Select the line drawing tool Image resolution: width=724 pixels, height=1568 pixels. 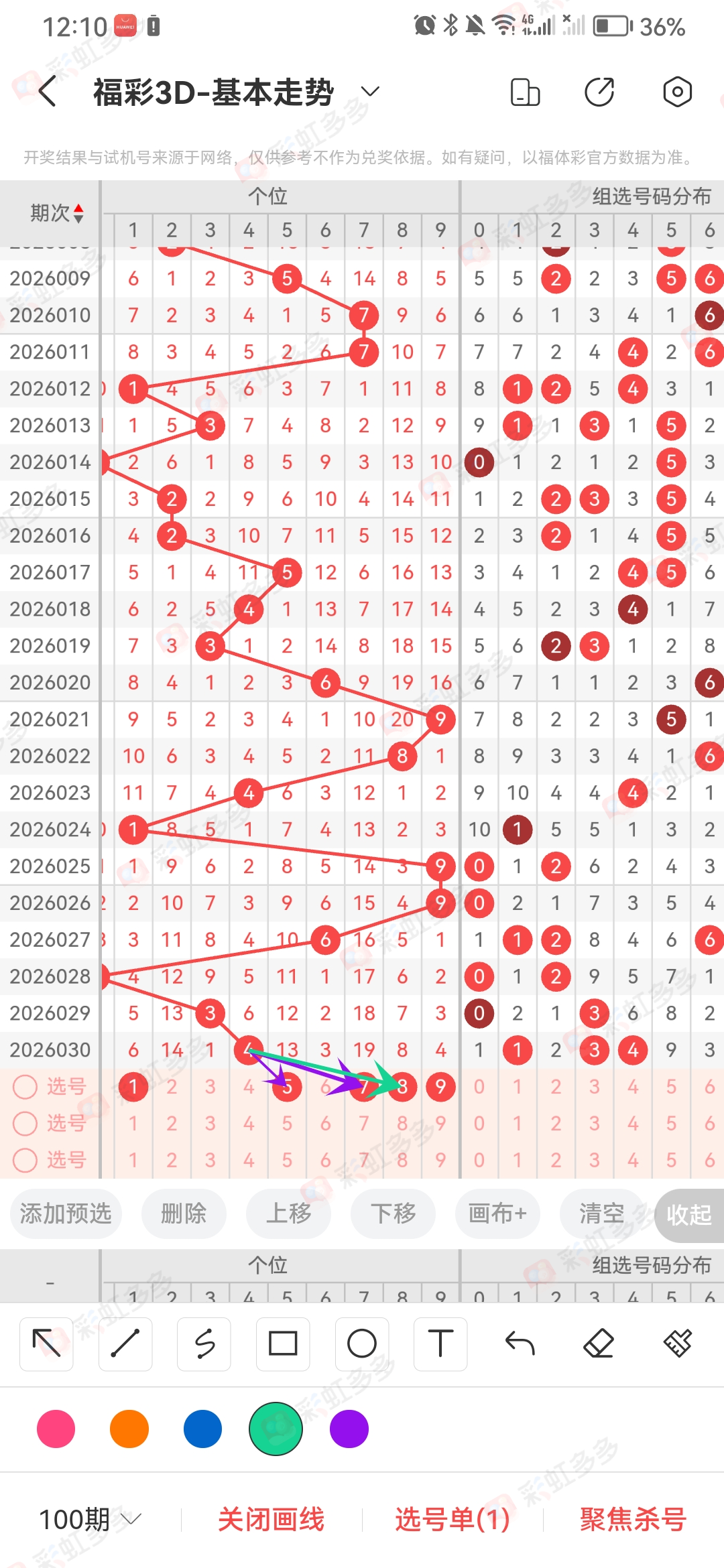tap(125, 1344)
